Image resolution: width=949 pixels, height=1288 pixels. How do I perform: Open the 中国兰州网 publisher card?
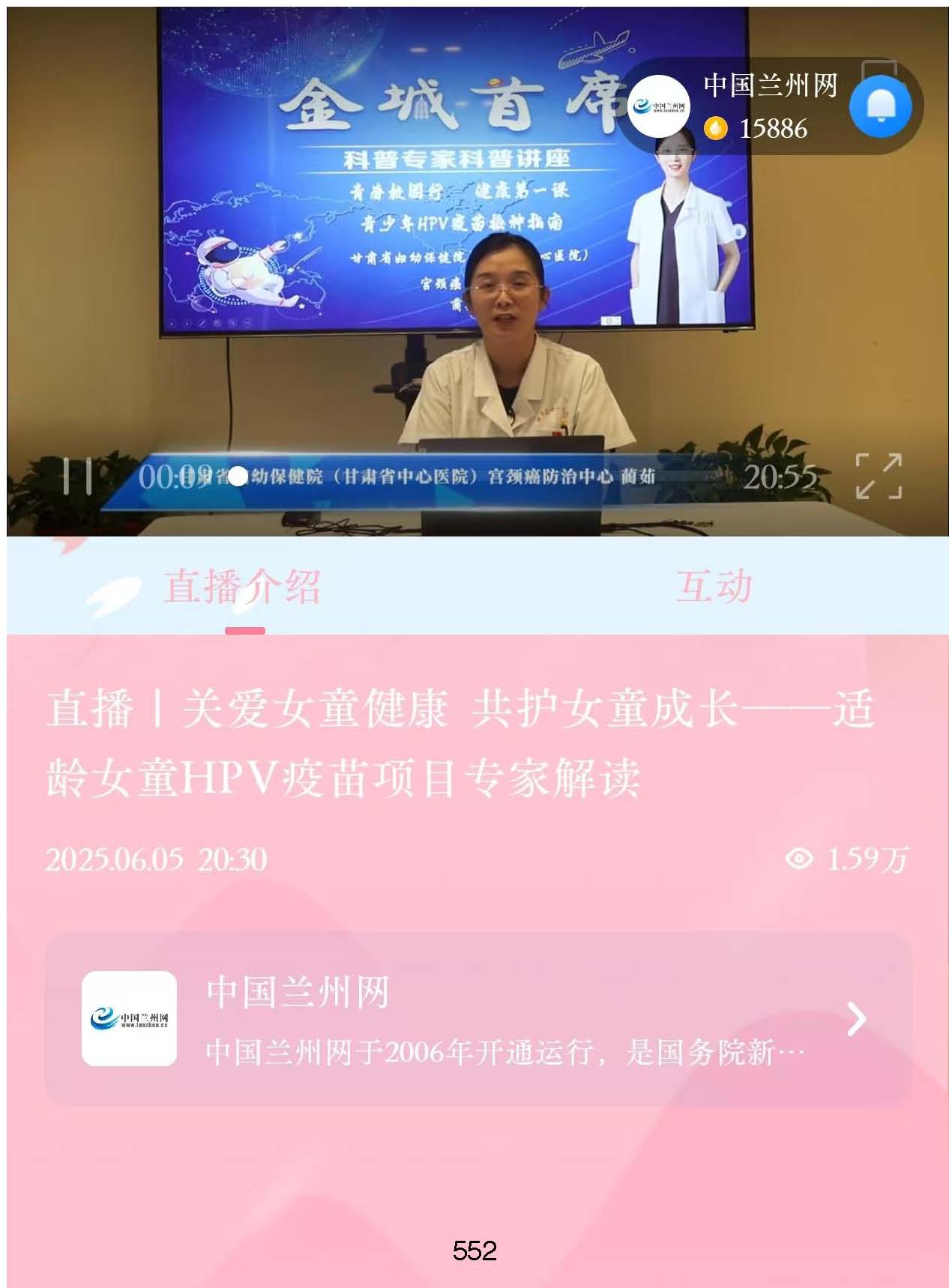[x=478, y=1019]
